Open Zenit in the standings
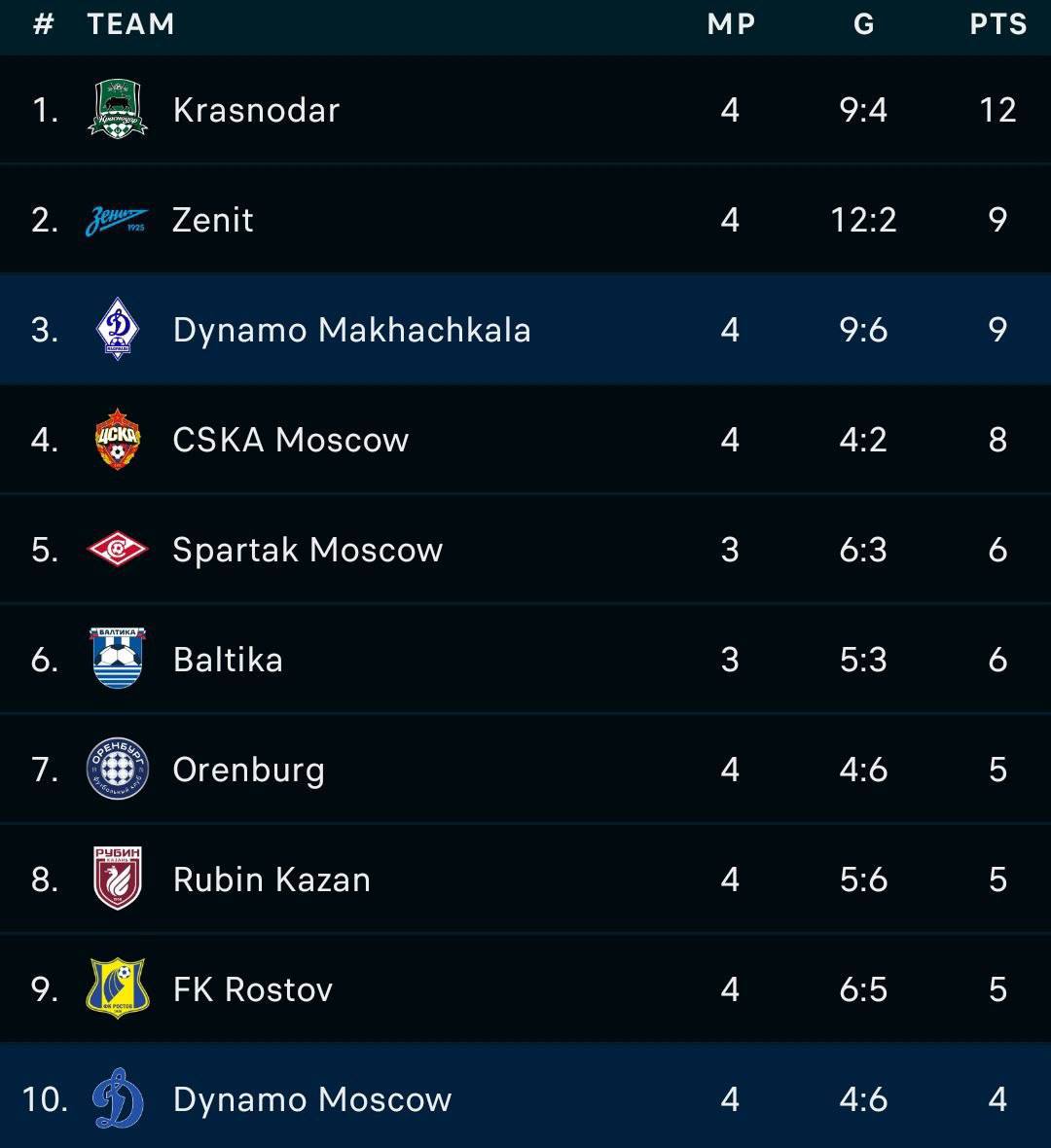The width and height of the screenshot is (1051, 1148). 525,220
